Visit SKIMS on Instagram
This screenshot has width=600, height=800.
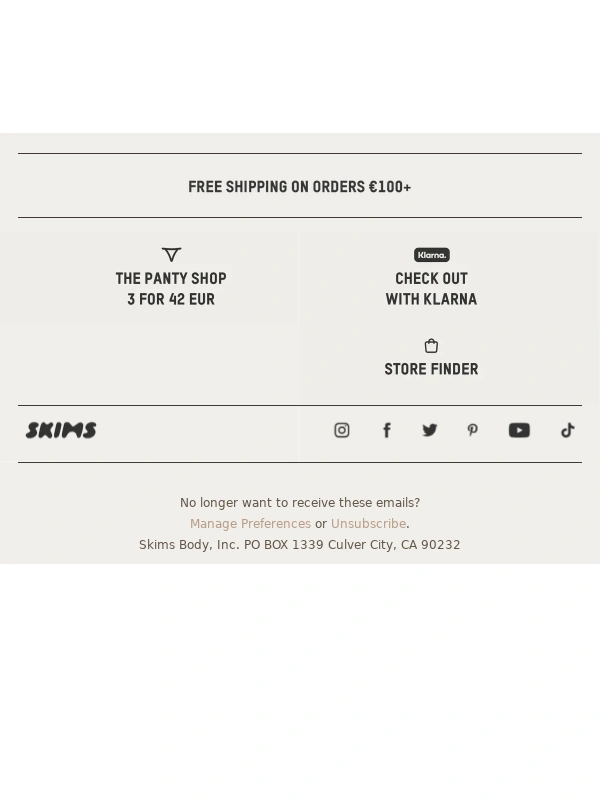(x=342, y=430)
